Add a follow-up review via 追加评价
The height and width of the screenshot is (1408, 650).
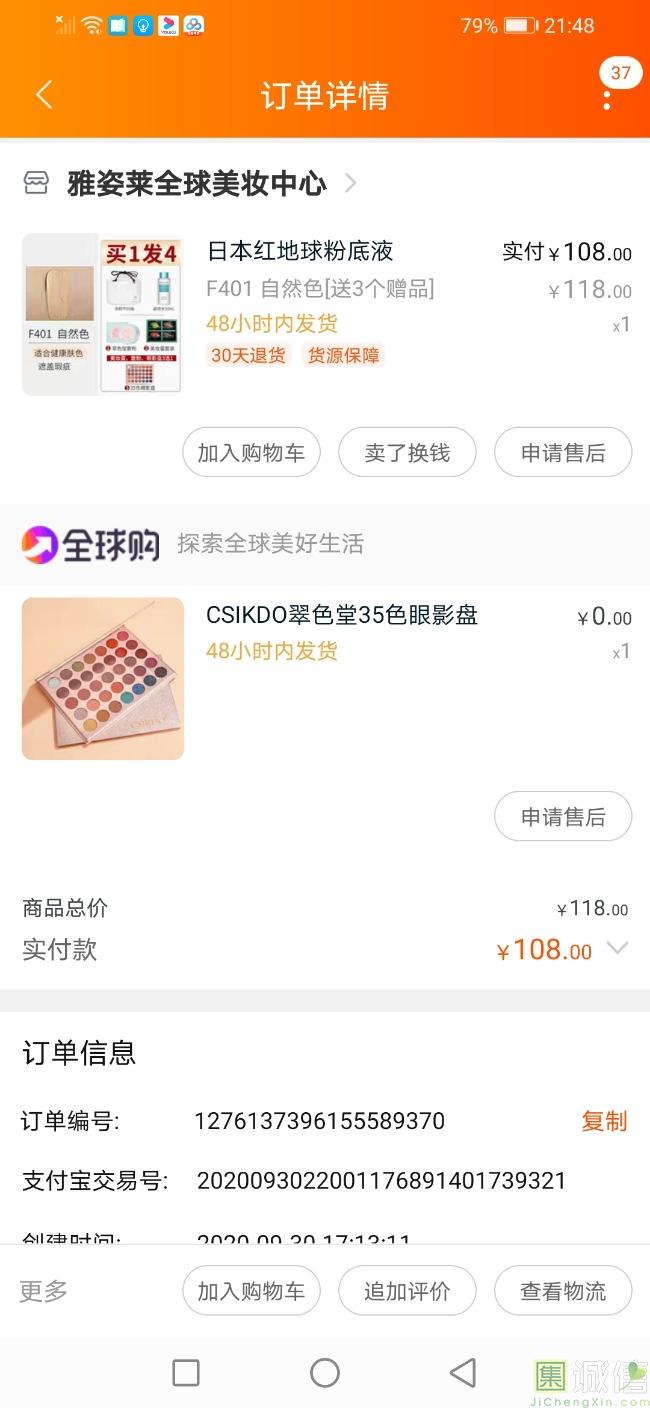(x=407, y=1291)
